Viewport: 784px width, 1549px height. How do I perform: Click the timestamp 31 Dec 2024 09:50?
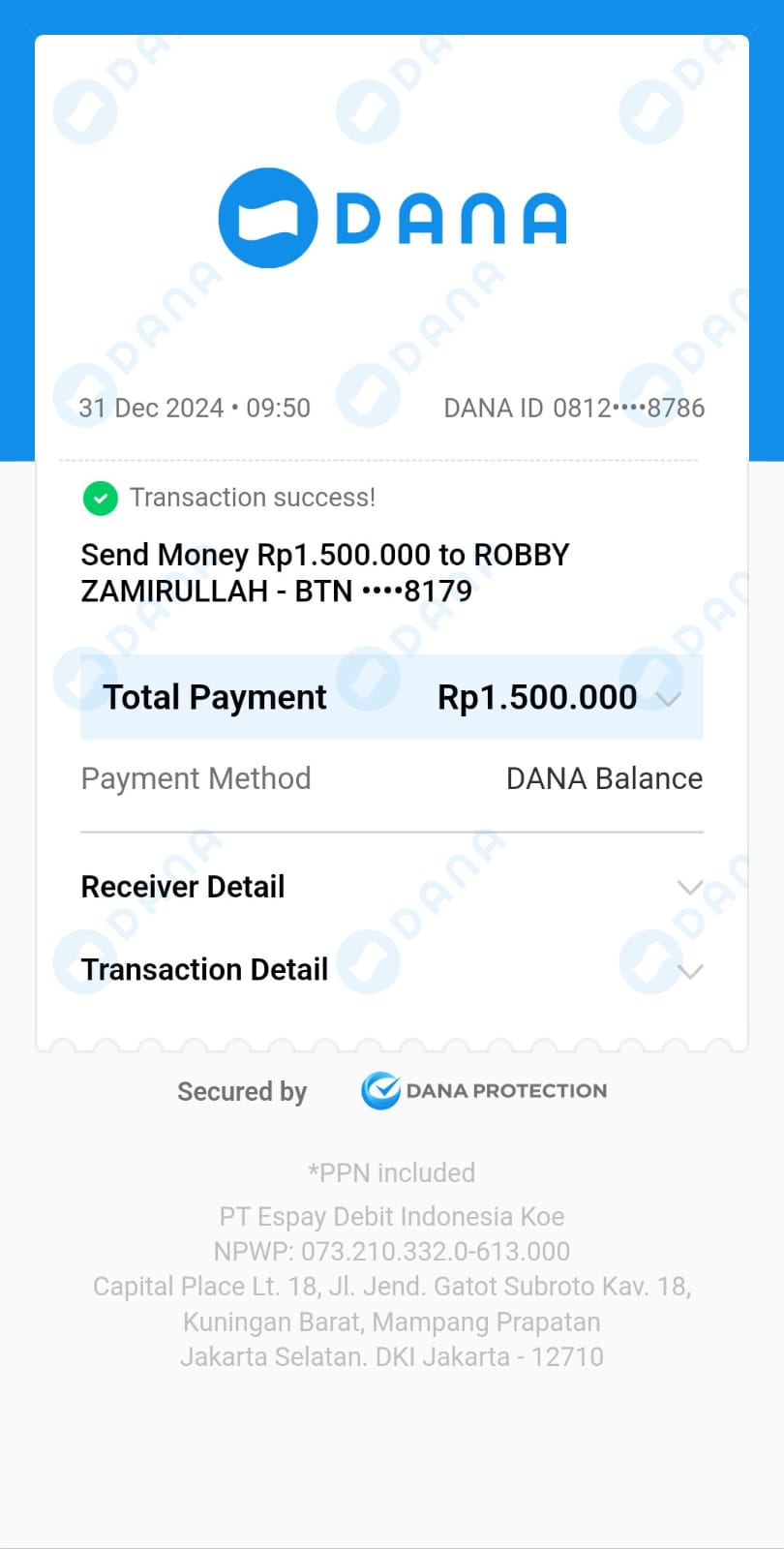point(193,408)
